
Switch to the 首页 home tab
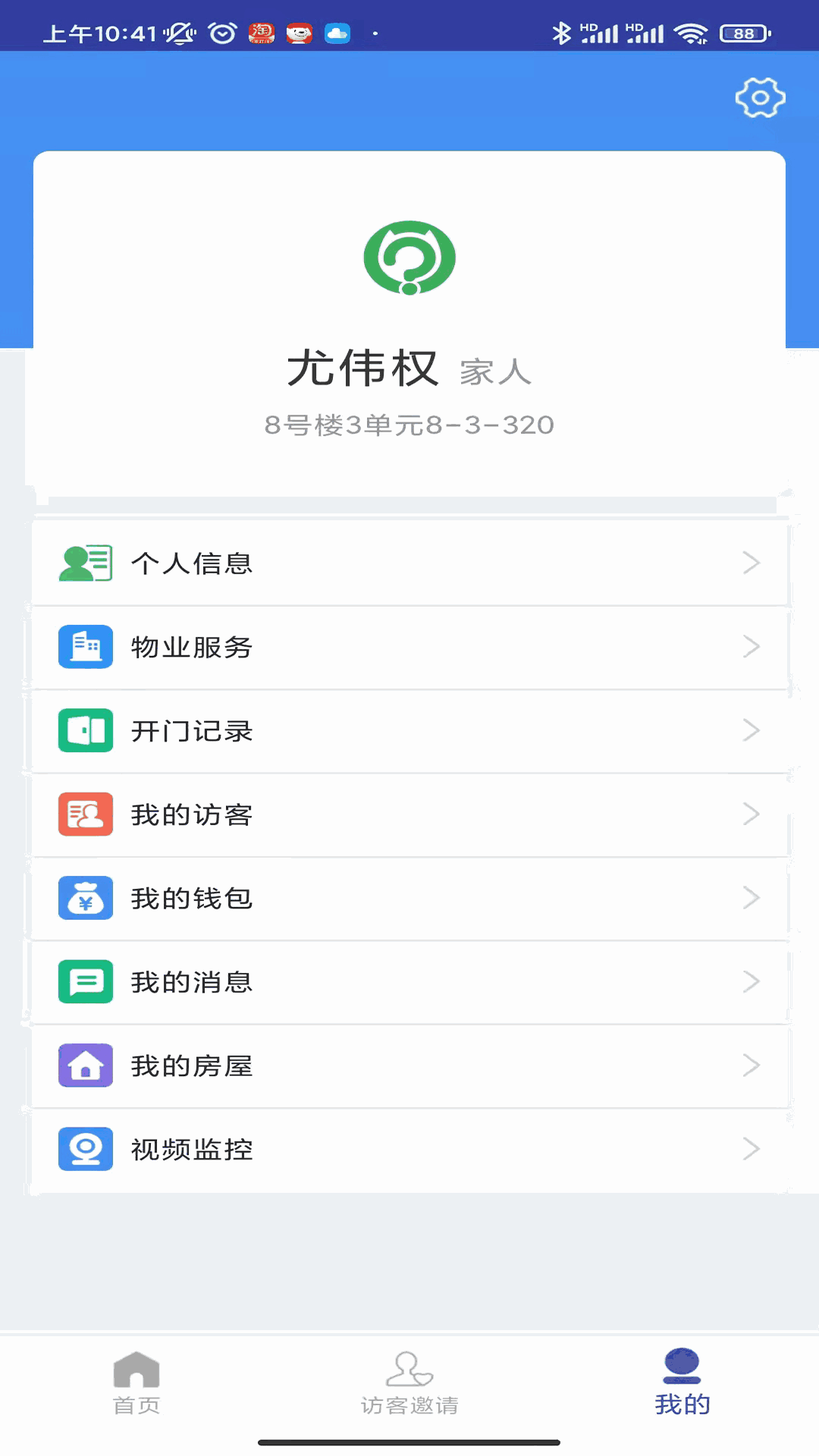pos(136,1383)
